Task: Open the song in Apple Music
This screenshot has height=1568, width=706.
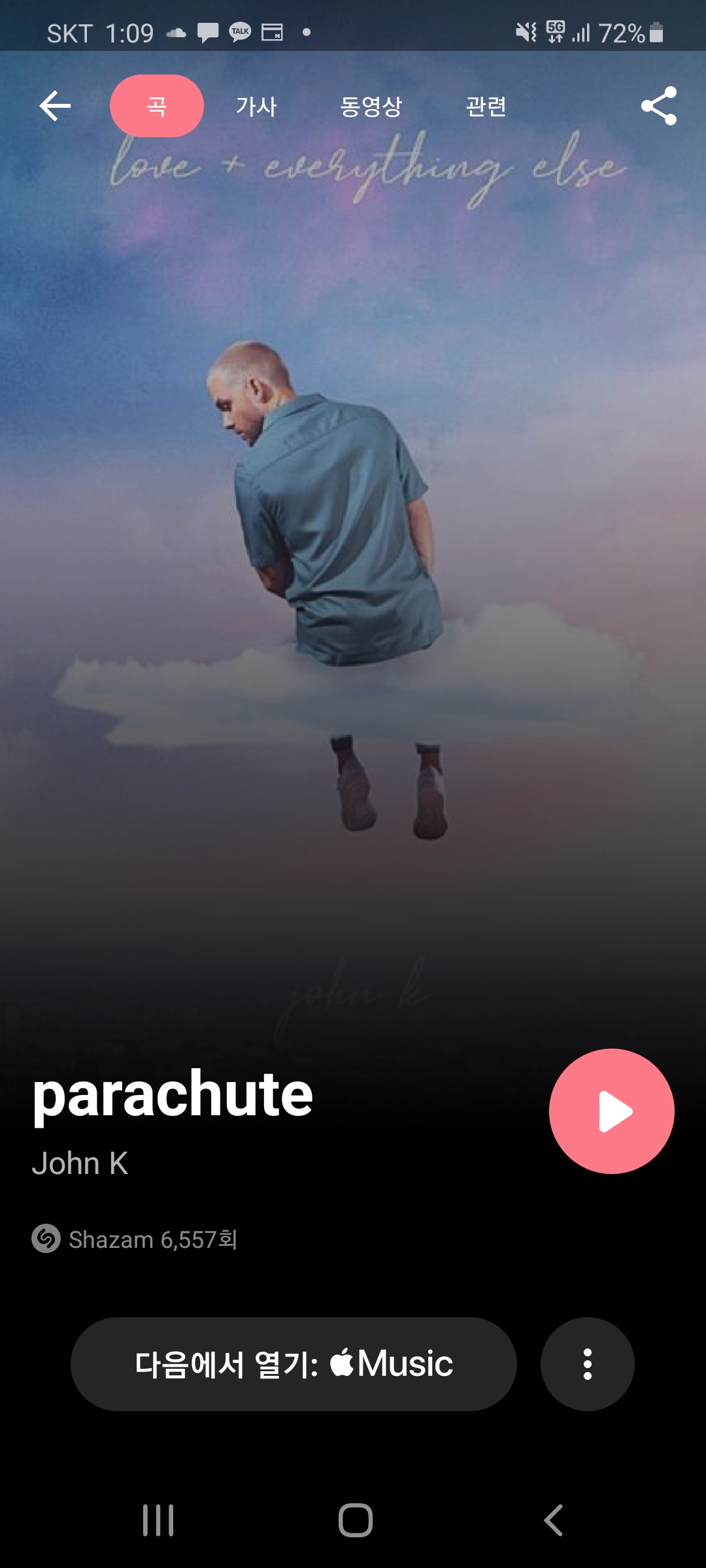Action: [294, 1364]
